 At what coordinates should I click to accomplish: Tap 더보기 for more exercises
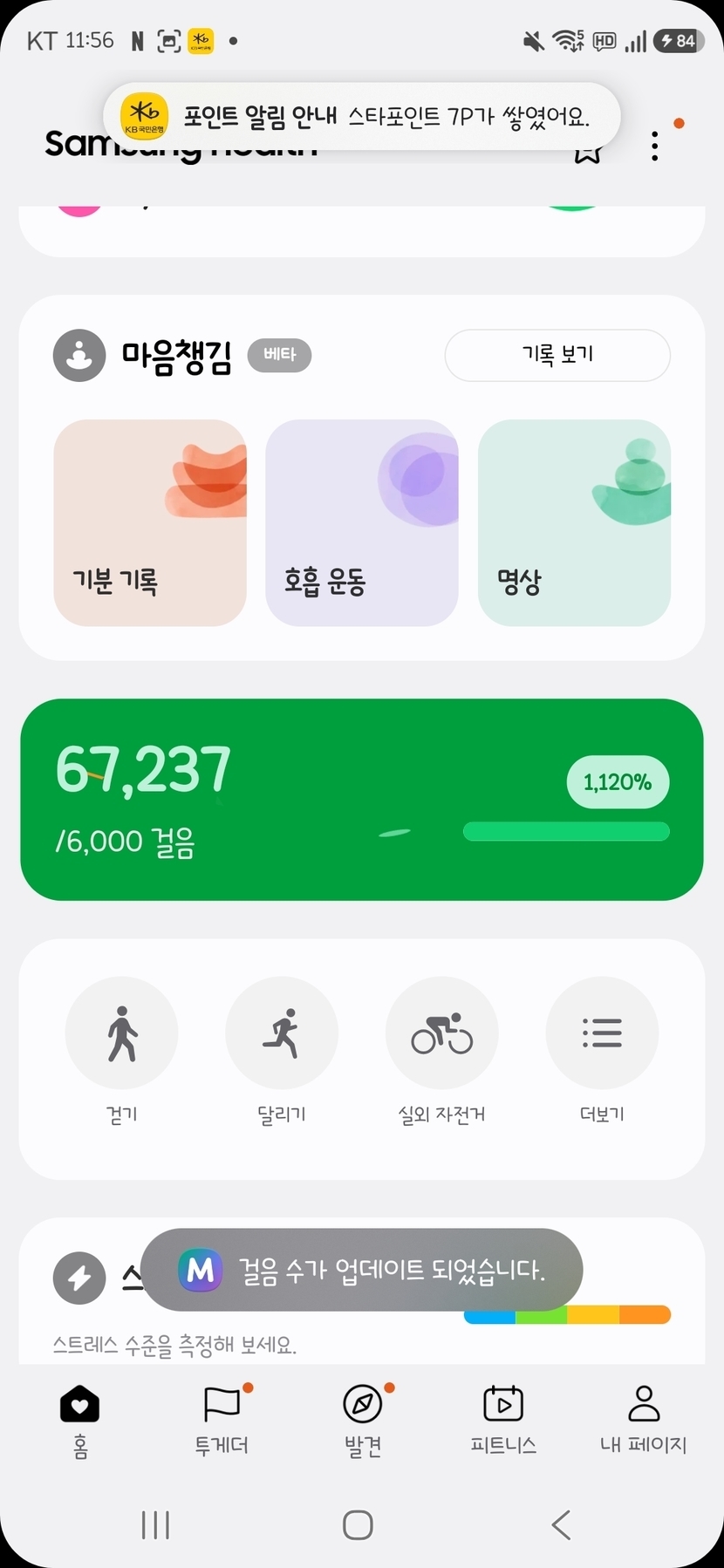602,1034
